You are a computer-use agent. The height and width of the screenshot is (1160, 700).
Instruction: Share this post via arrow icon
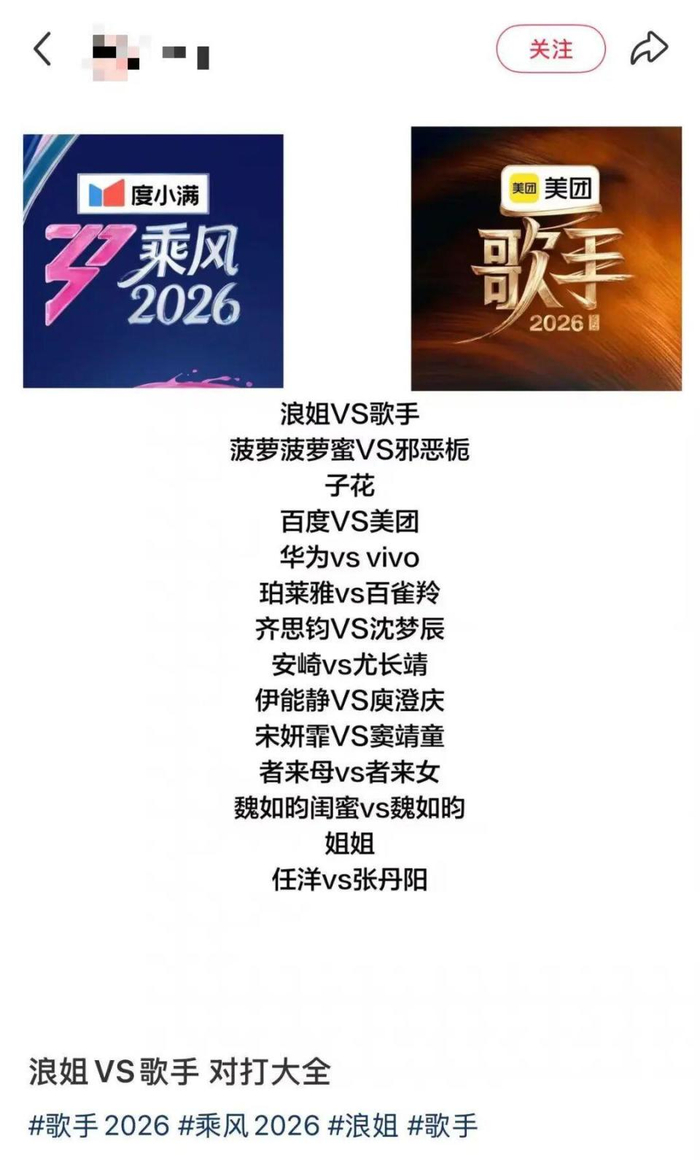pos(649,49)
